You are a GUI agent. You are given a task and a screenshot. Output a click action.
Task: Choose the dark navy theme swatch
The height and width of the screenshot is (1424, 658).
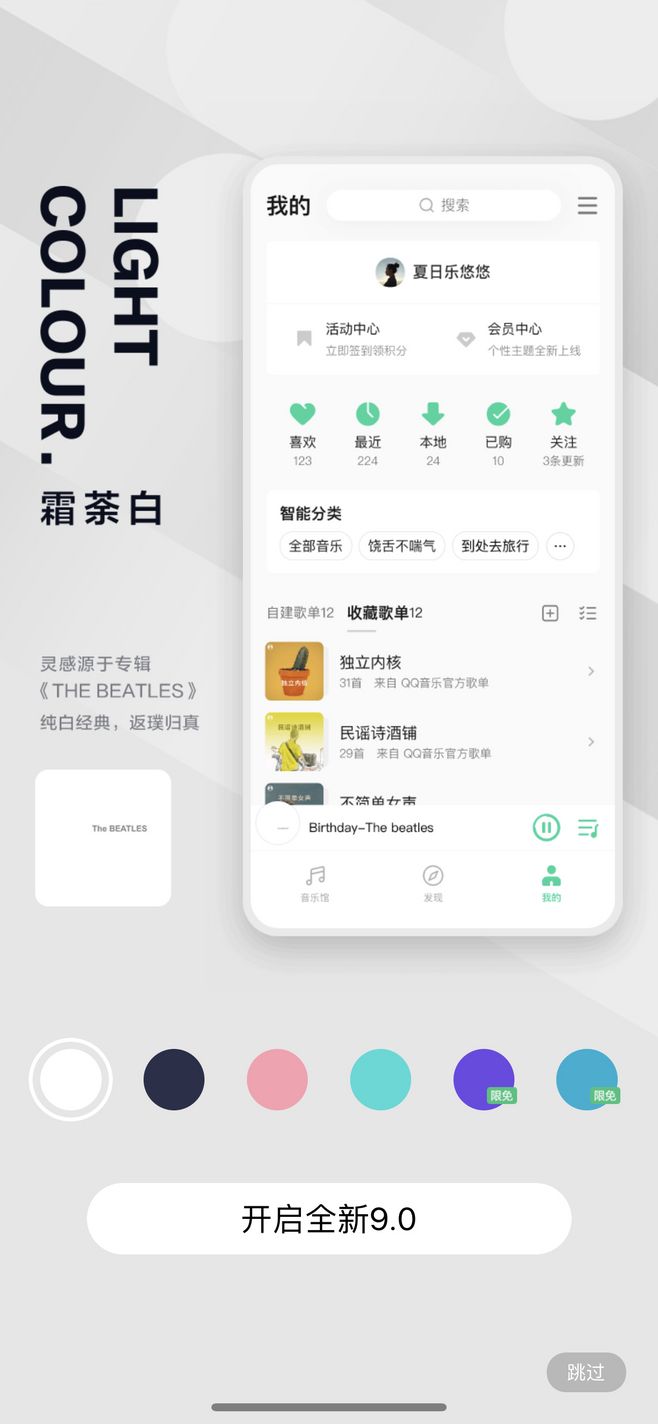[174, 1079]
